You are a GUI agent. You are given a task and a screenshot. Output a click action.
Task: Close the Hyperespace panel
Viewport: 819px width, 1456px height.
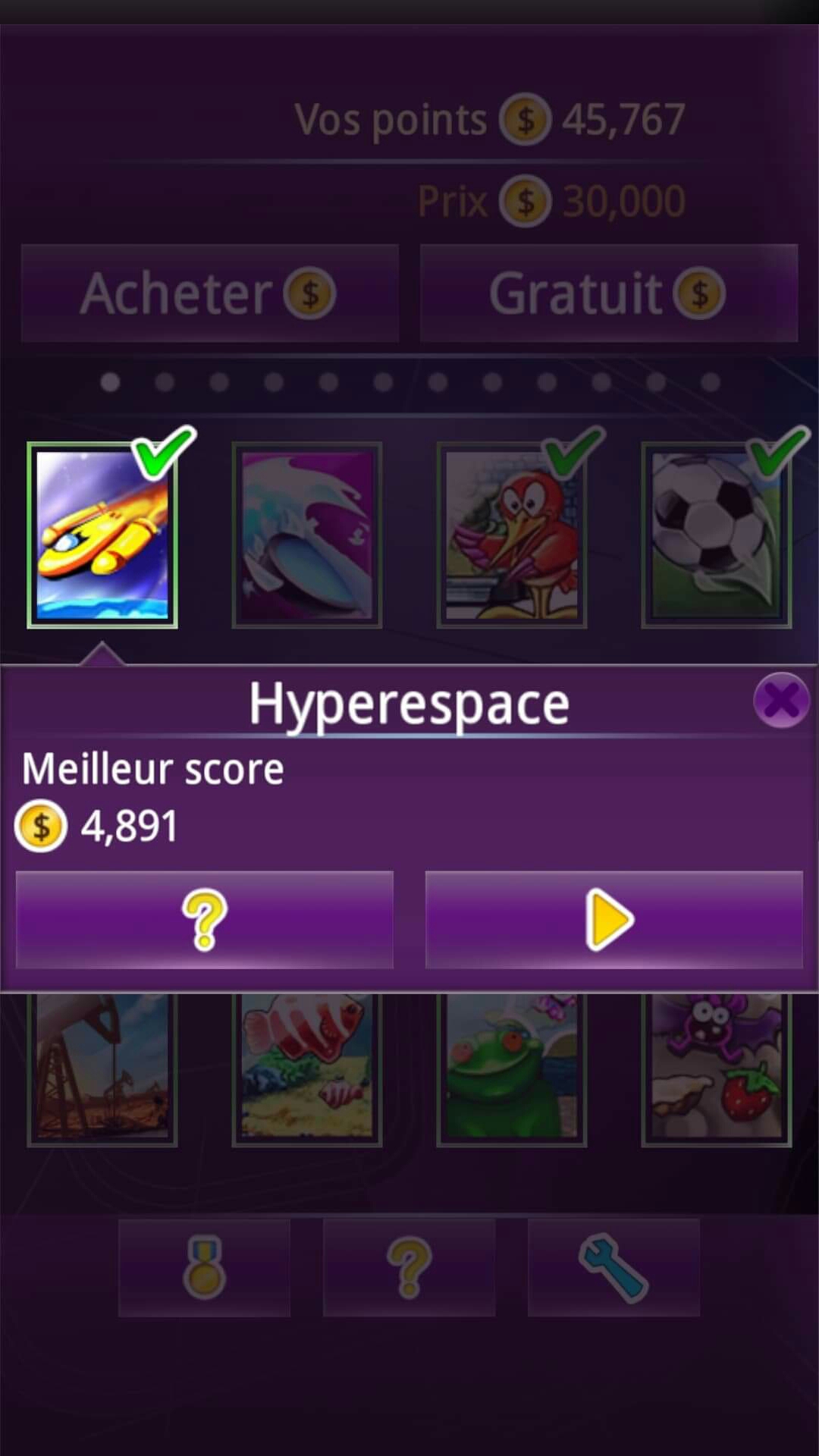[x=781, y=699]
